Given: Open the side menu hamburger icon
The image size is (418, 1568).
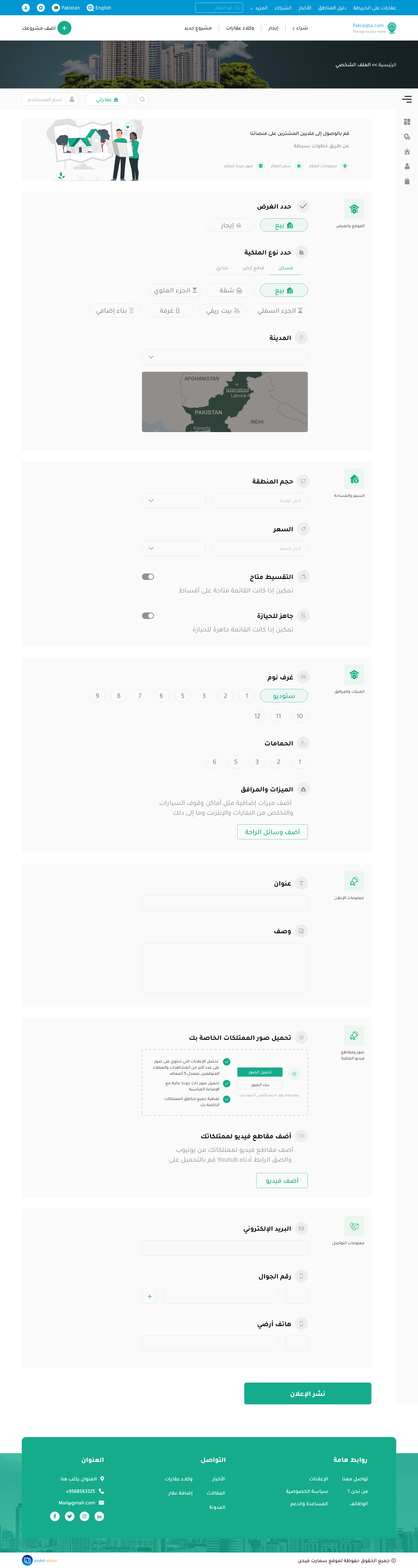Looking at the screenshot, I should pyautogui.click(x=407, y=99).
